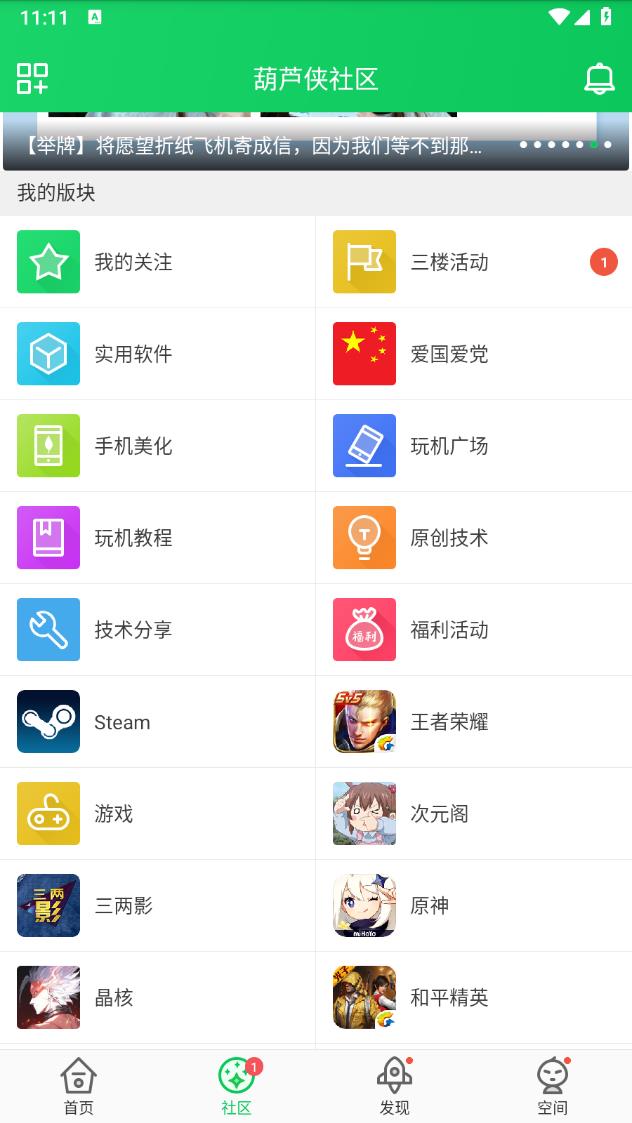Open 玩机教程 board
632x1123 pixels.
(x=157, y=538)
